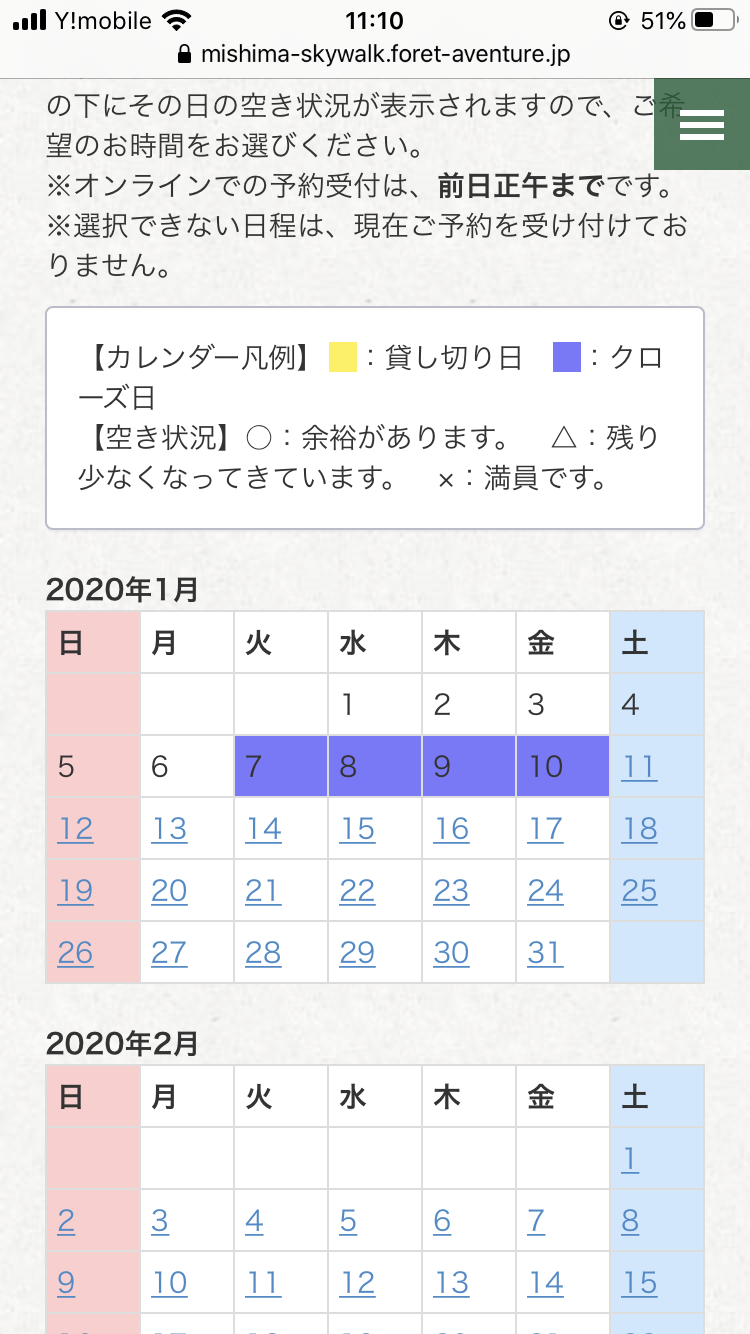
Task: Pick January 28 date link
Action: pyautogui.click(x=263, y=953)
